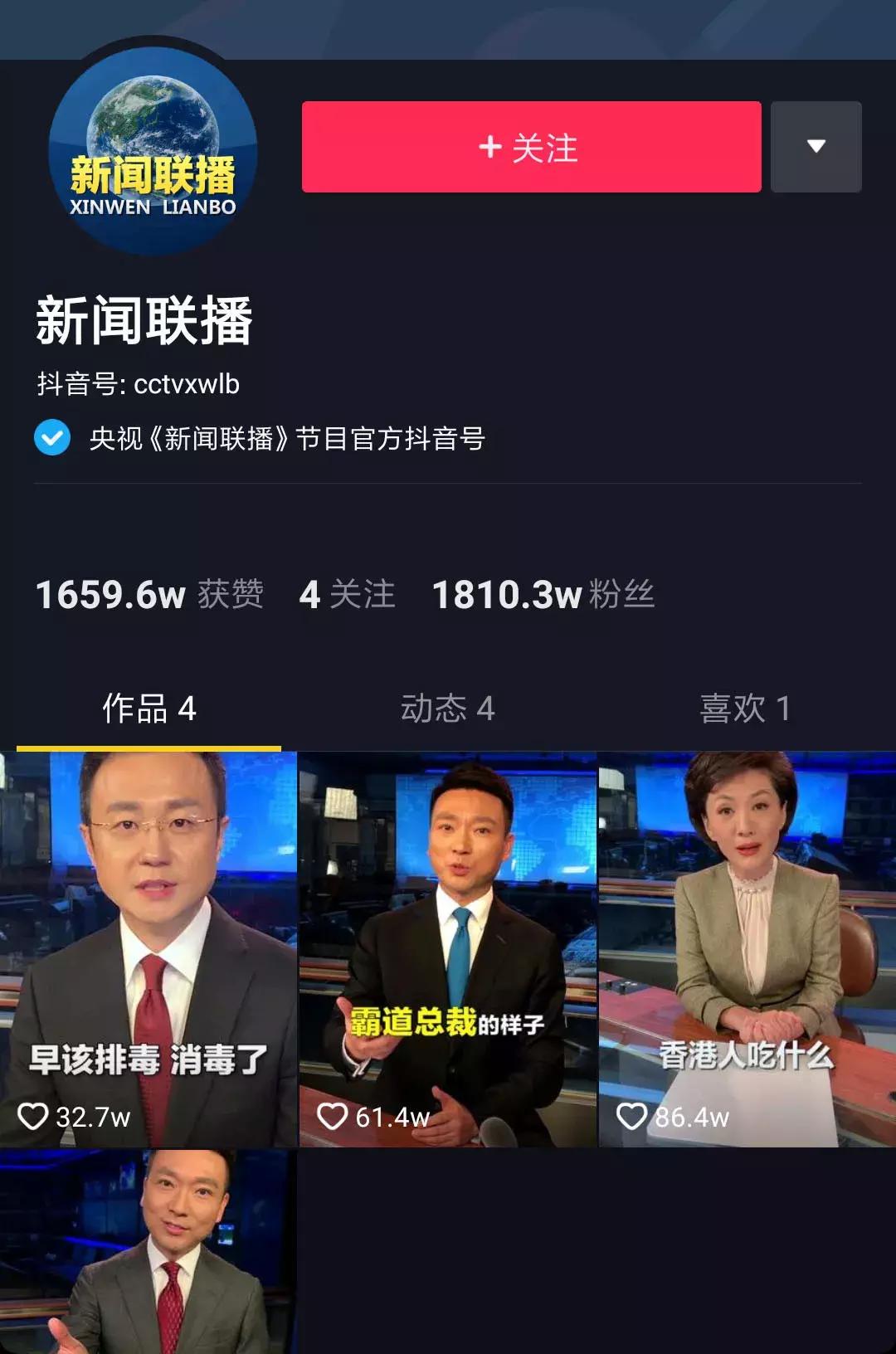Click the 抖音号 cctvxwlb text
Viewport: 896px width, 1354px height.
[139, 382]
